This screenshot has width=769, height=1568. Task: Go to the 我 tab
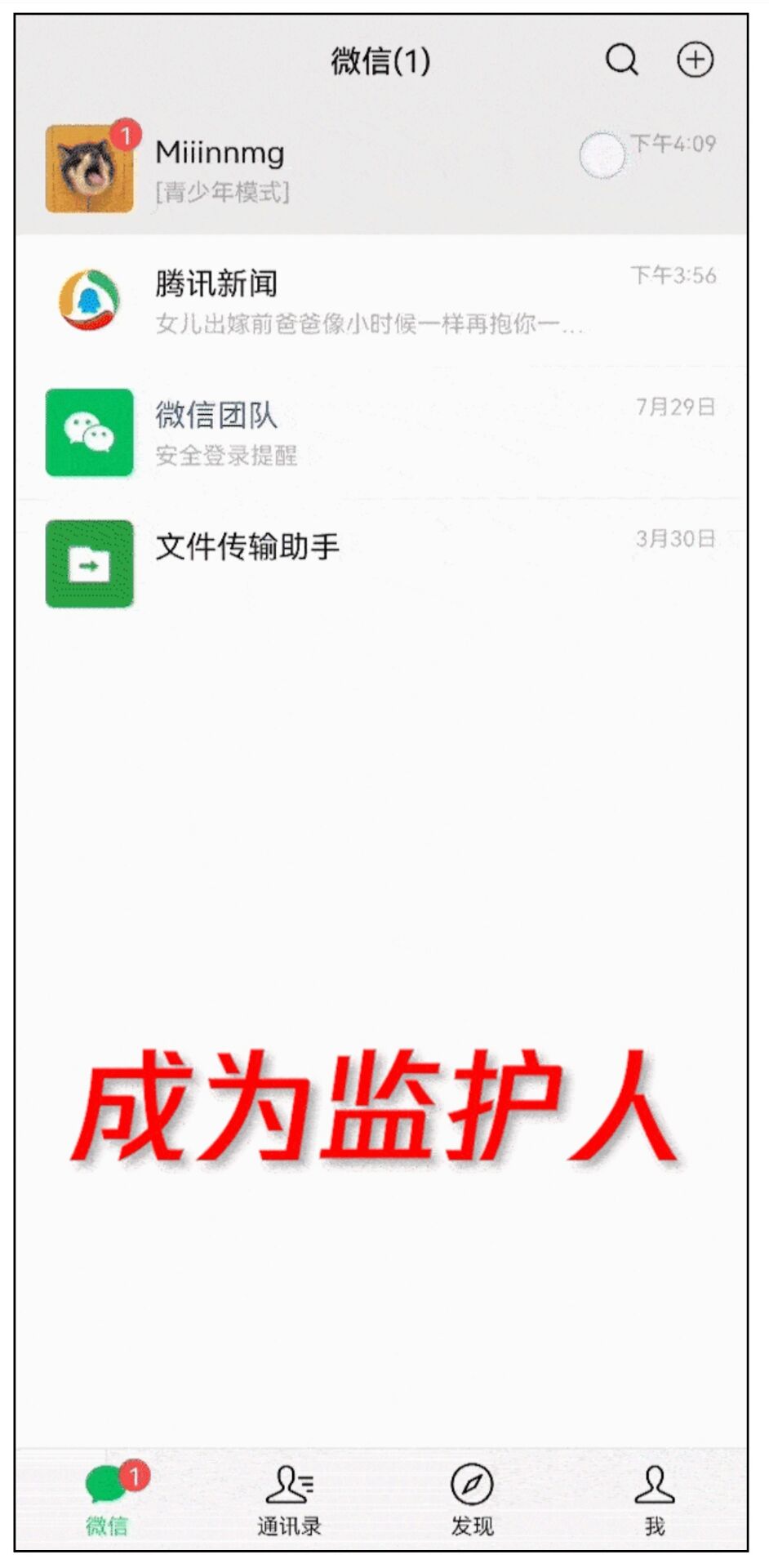click(654, 1500)
